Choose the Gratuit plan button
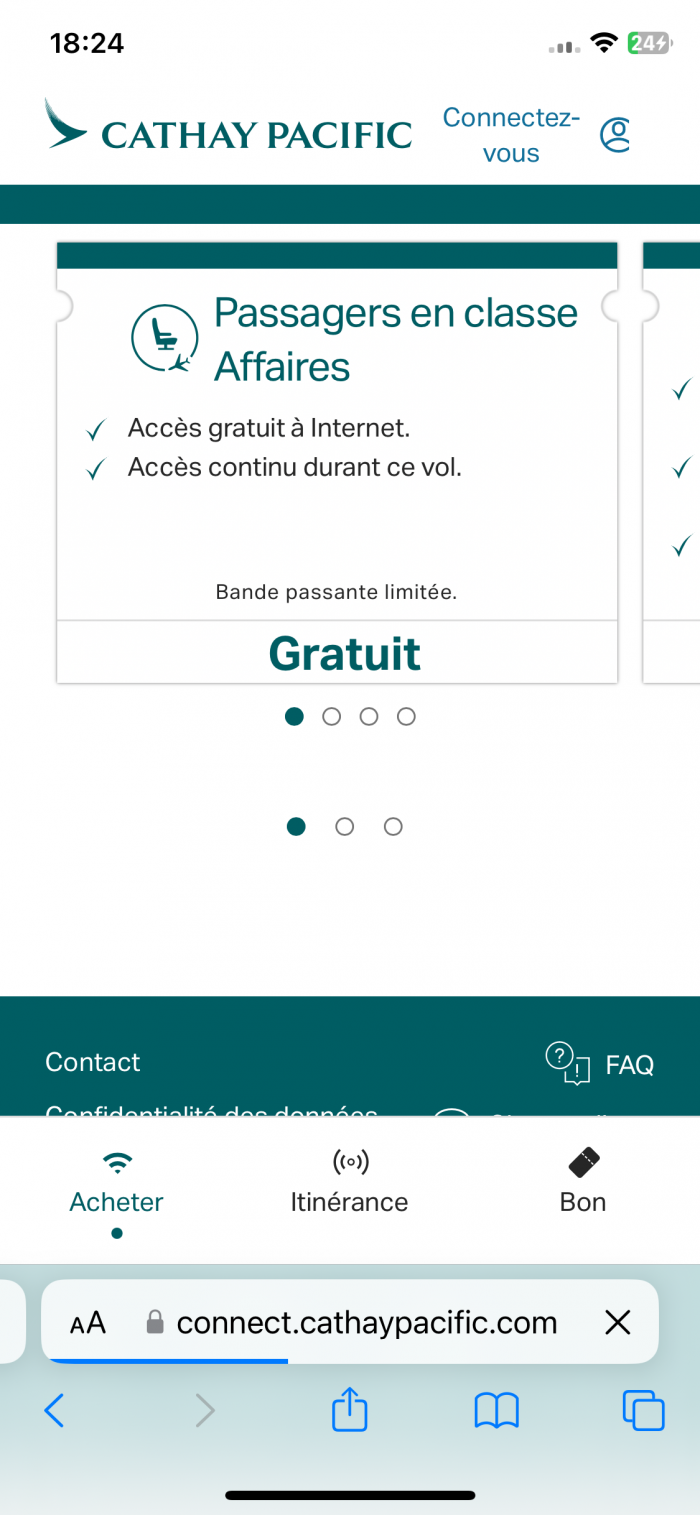Viewport: 700px width, 1515px height. (344, 653)
